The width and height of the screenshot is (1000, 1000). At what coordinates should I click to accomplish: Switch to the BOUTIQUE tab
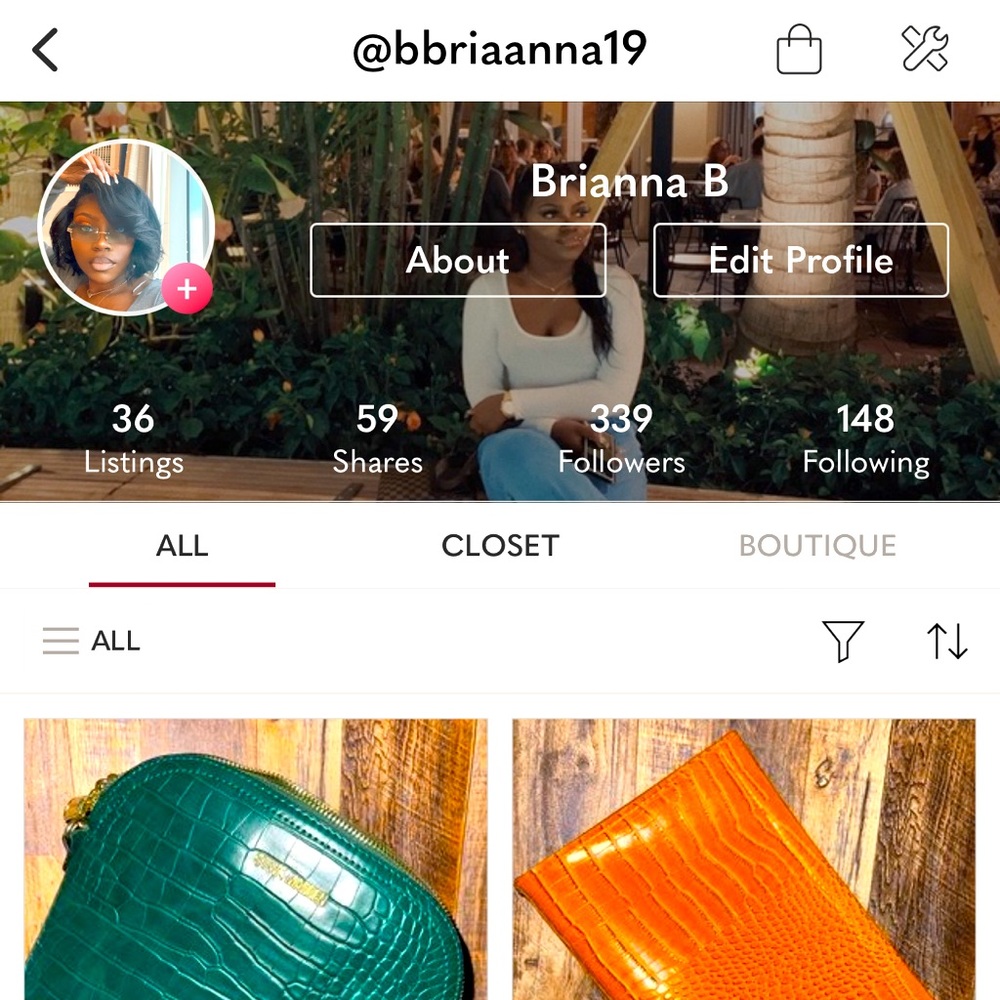coord(817,546)
